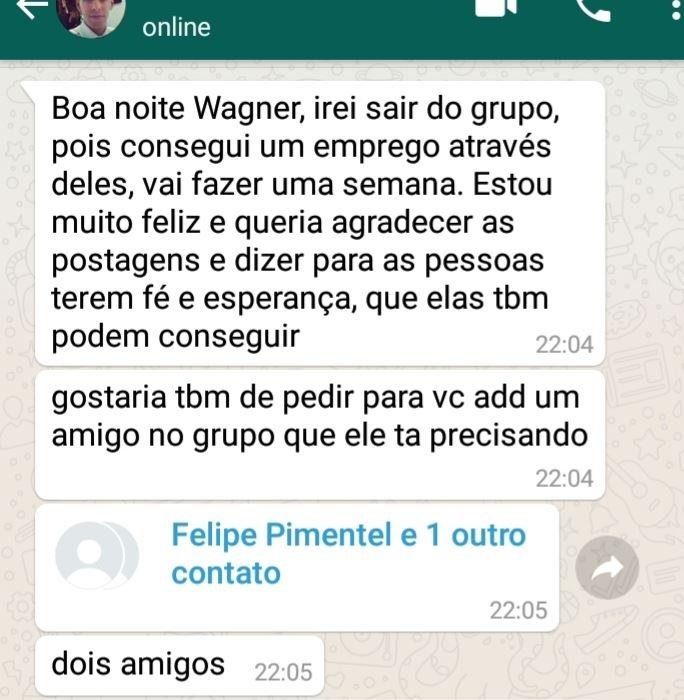Start a voice call
Screen dimensions: 684x700
pos(594,10)
